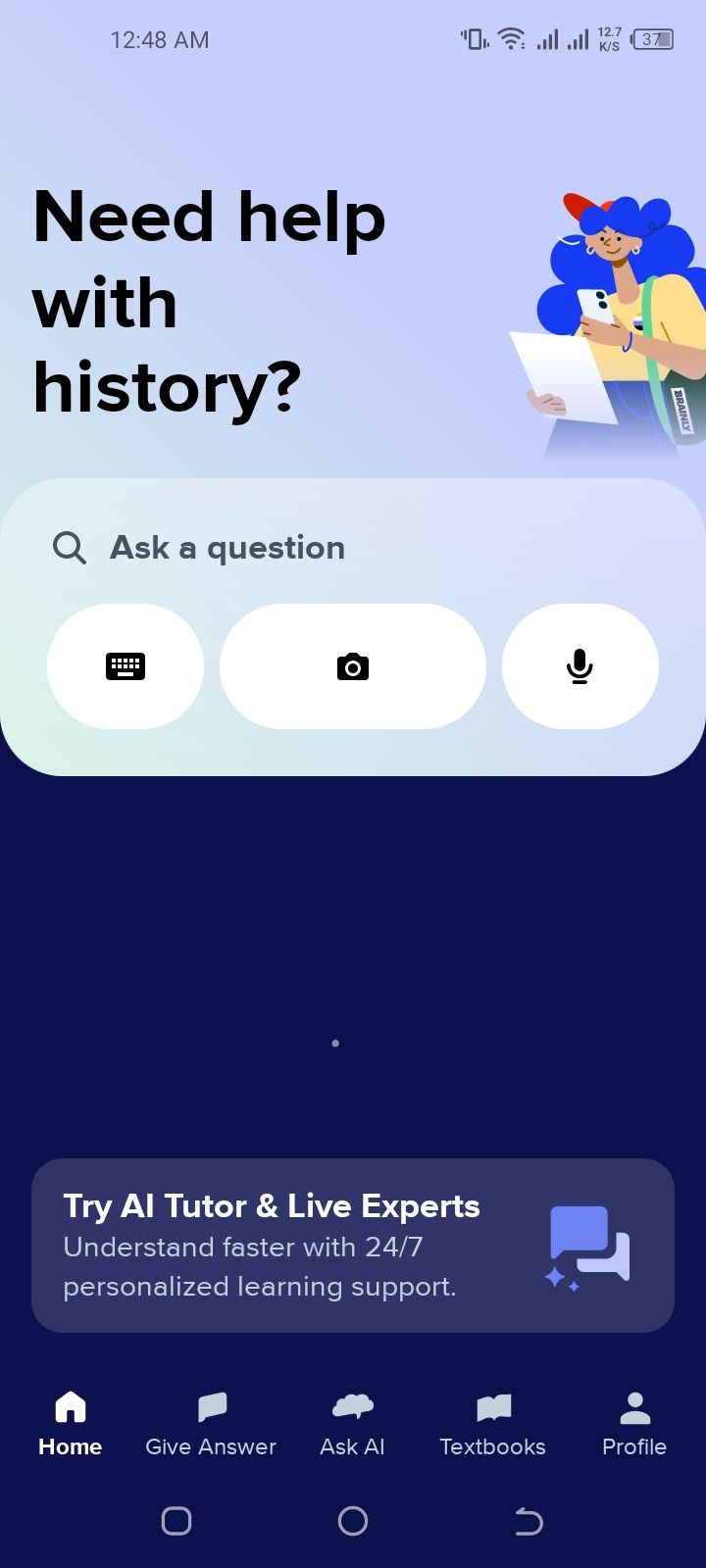Viewport: 706px width, 1568px height.
Task: Tap the system back button
Action: click(529, 1521)
